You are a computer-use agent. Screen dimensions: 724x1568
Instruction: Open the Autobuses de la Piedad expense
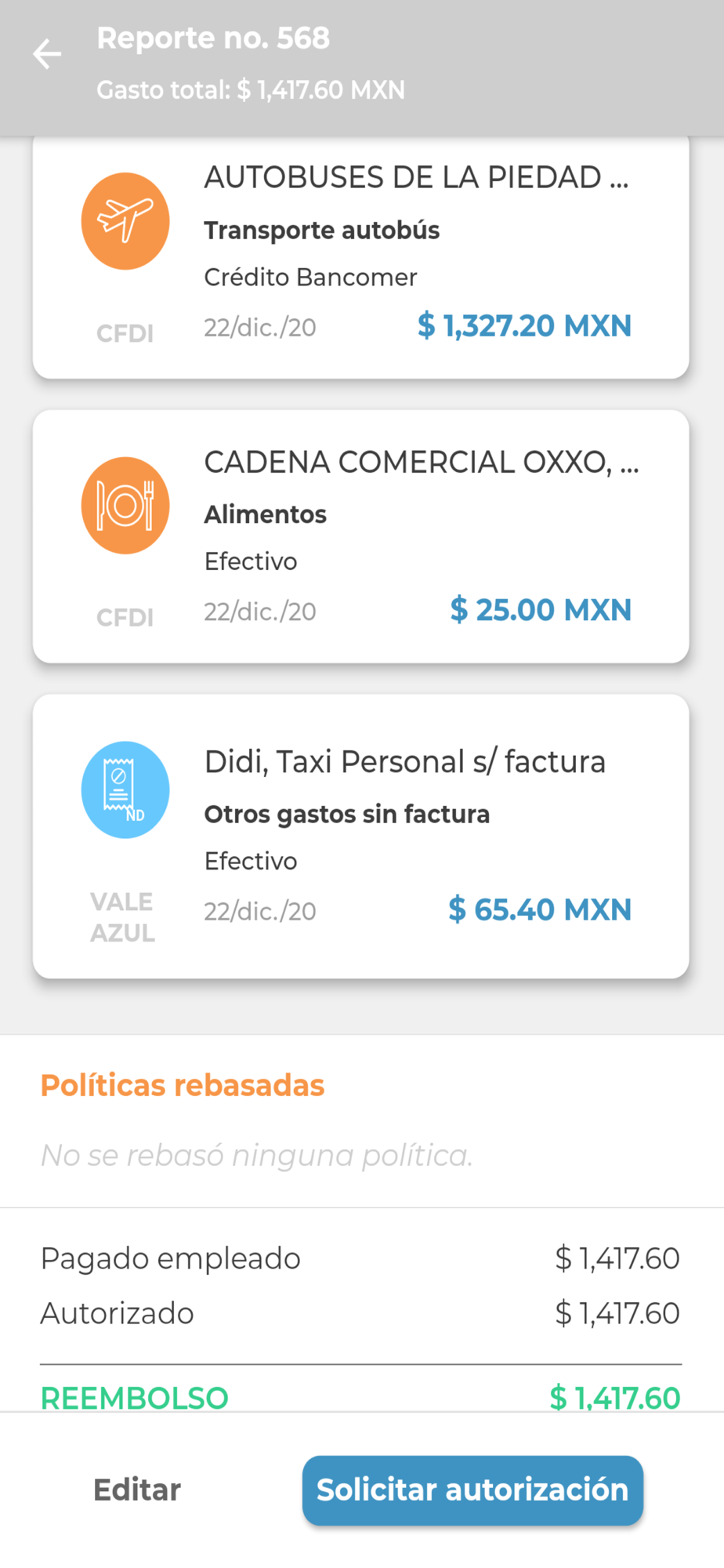click(361, 257)
